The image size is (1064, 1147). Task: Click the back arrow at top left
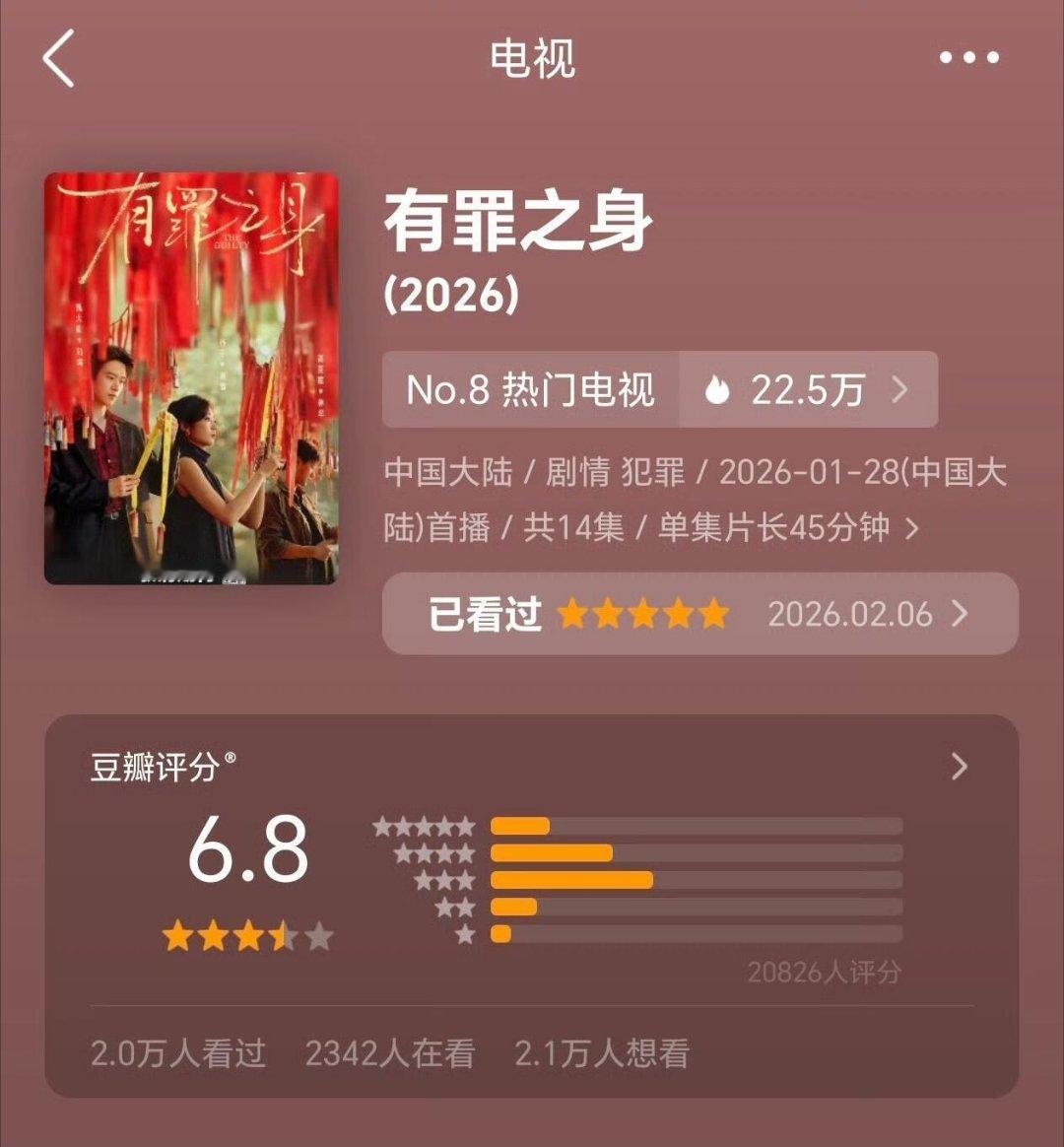[x=57, y=56]
